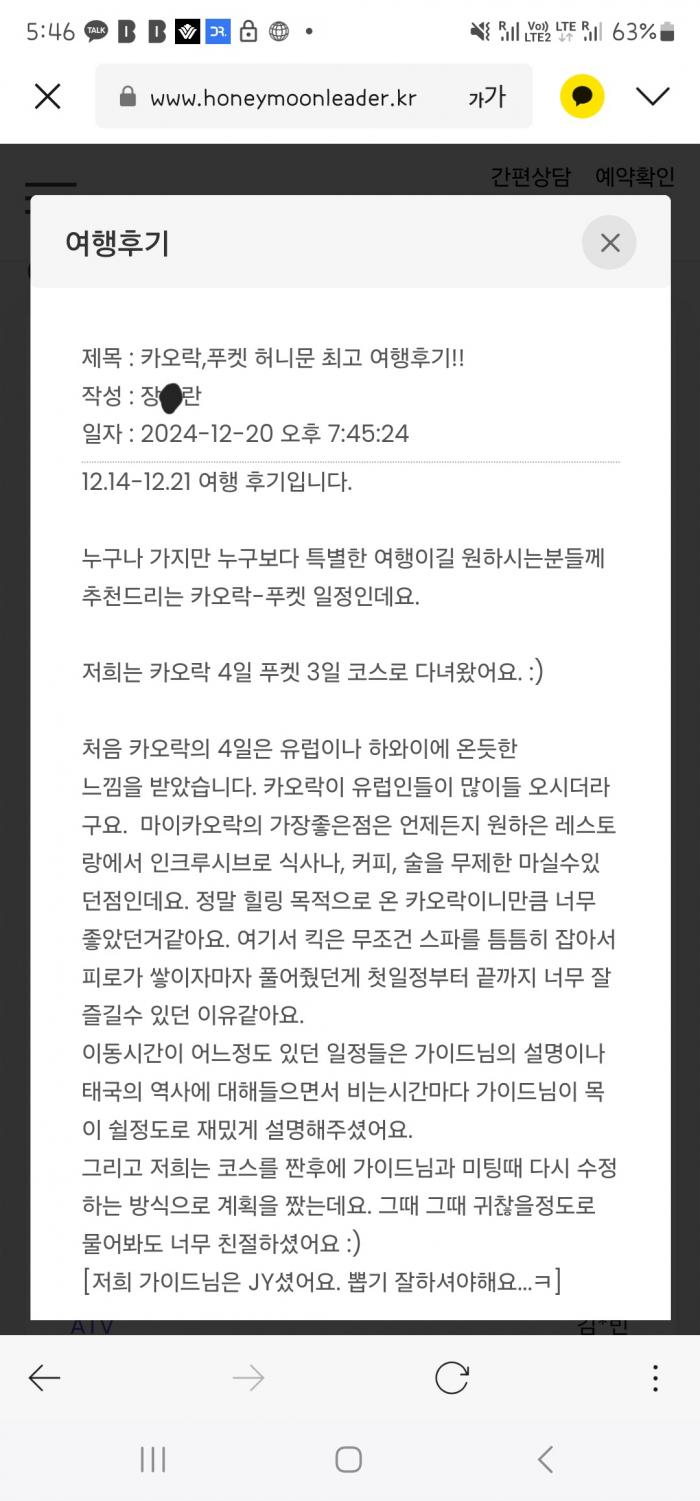Image resolution: width=700 pixels, height=1501 pixels.
Task: Tap the yellow KakaoTalk share button
Action: coord(582,97)
